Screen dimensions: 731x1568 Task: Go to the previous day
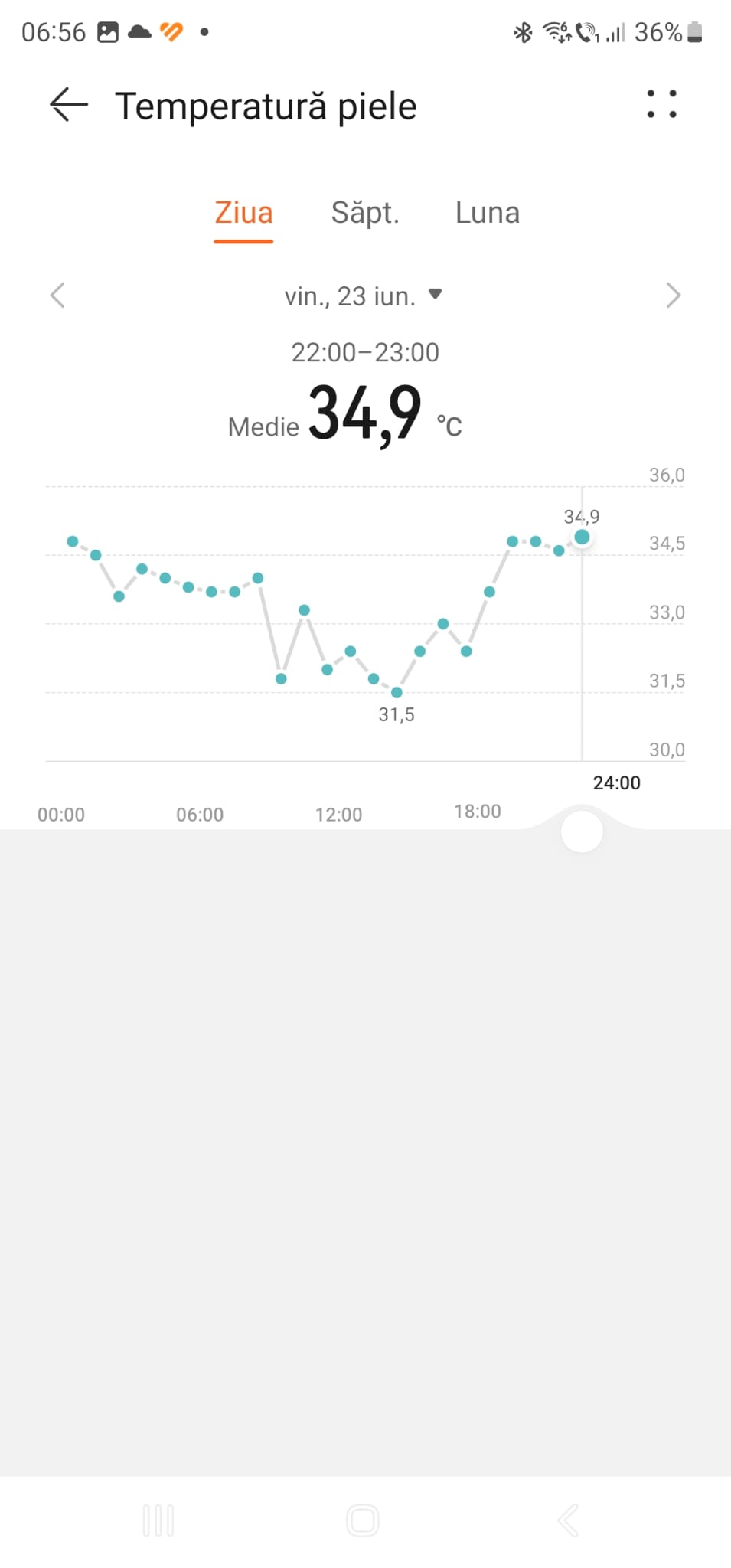tap(57, 296)
